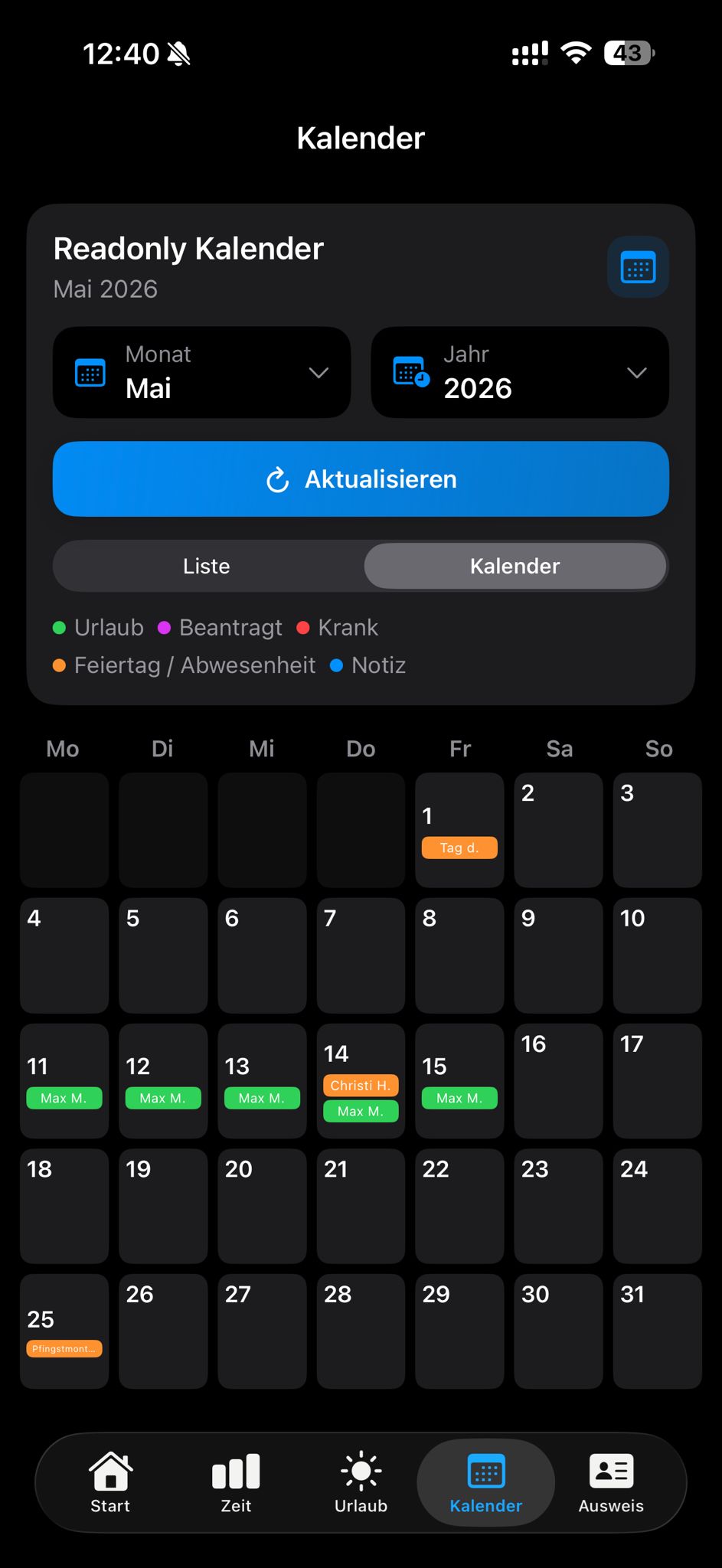Open day 1 with the Tag d. entry
Viewport: 722px width, 1568px height.
click(459, 830)
